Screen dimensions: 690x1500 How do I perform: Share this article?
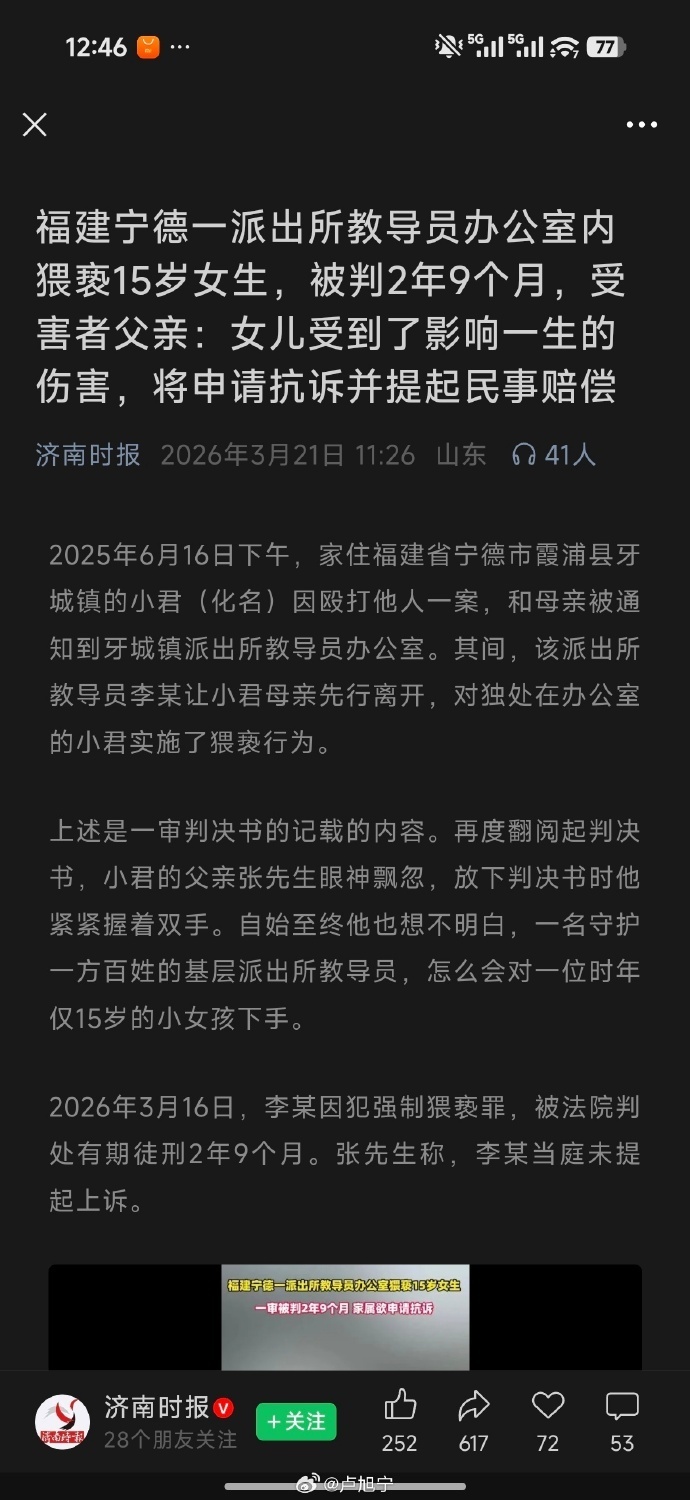tap(473, 1407)
